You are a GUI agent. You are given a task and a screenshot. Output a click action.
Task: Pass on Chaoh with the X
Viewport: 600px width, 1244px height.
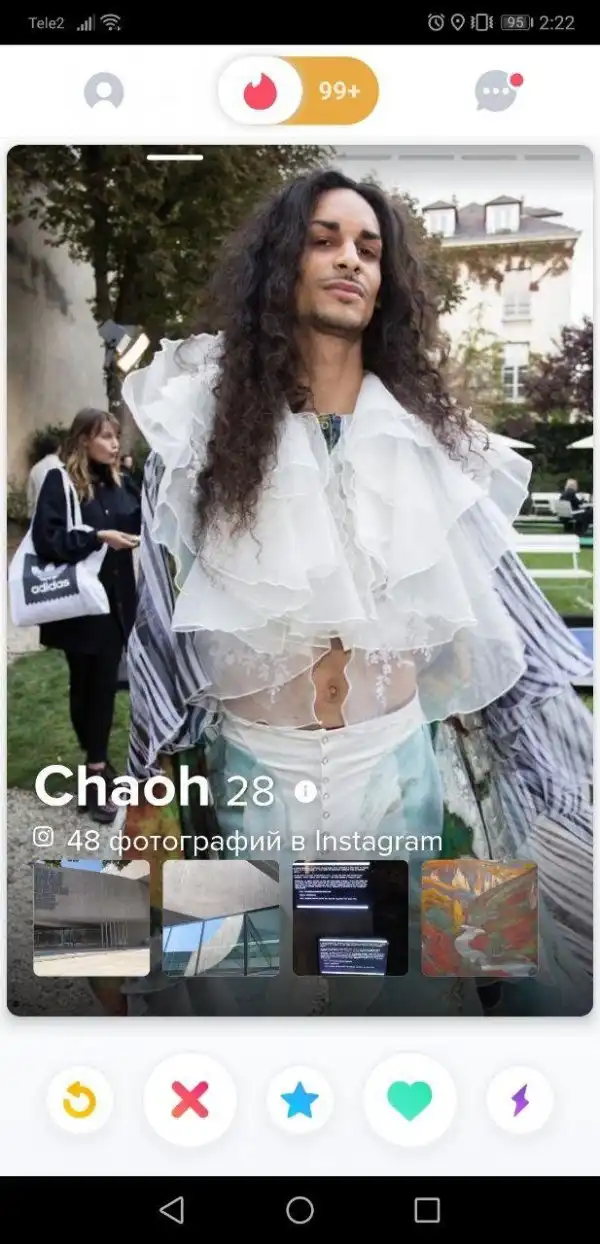click(x=190, y=1101)
